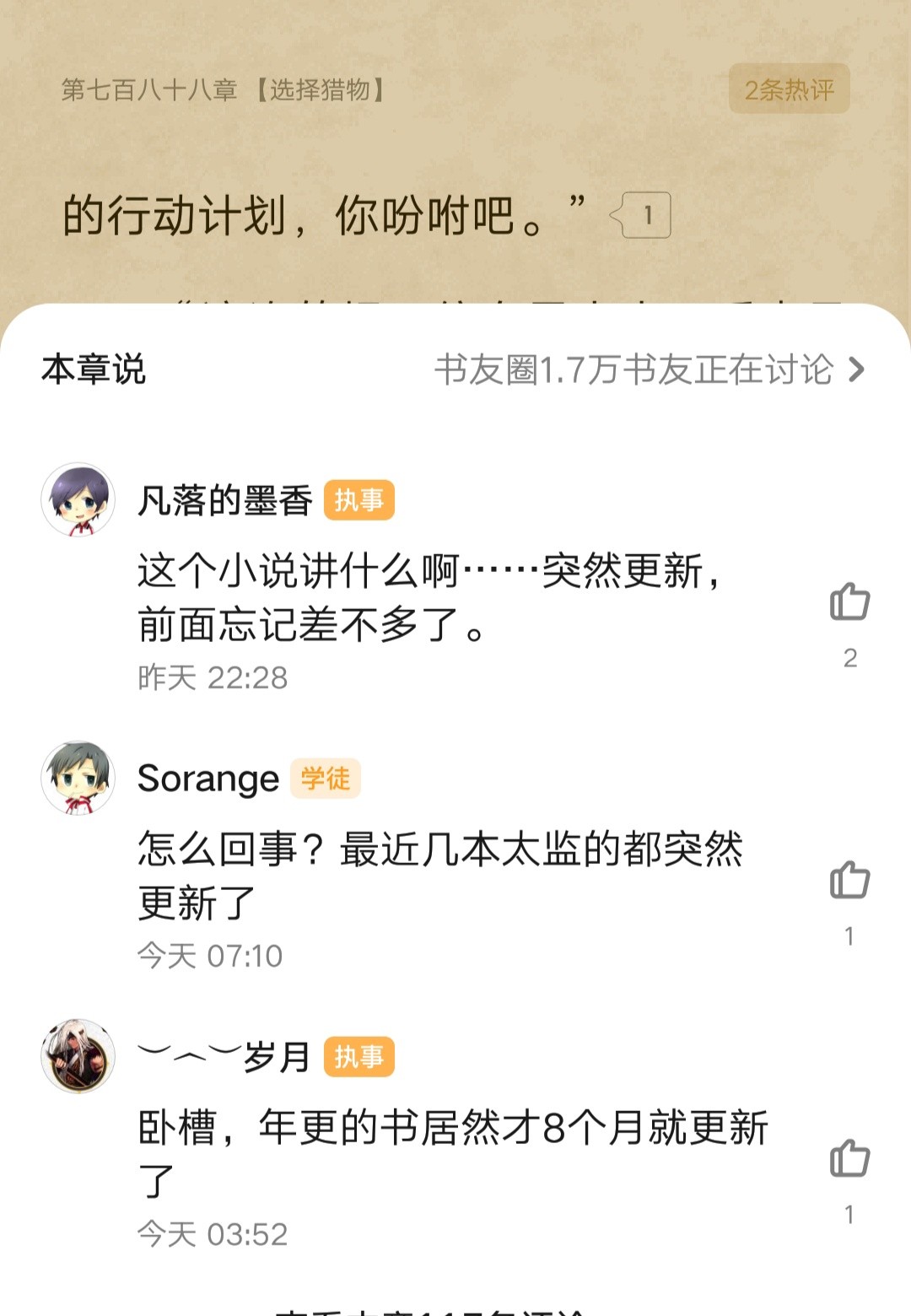
Task: View 凡落的墨香's profile avatar
Action: point(78,499)
